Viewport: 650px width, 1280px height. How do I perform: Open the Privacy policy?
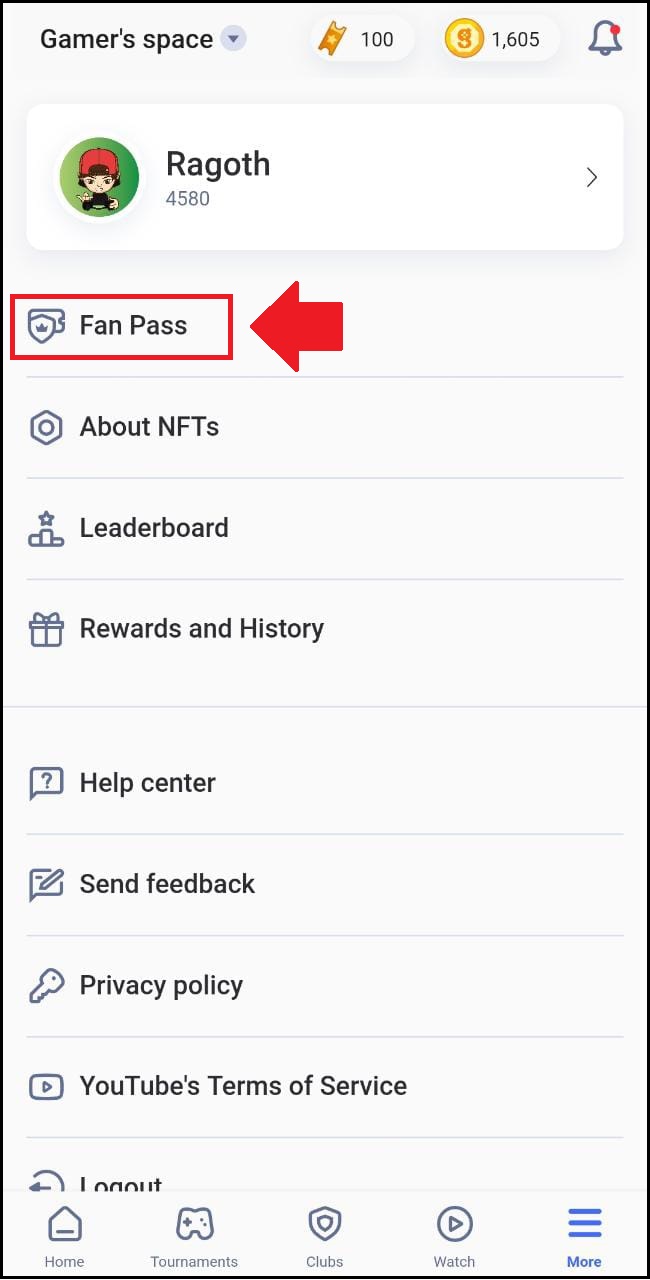click(160, 985)
